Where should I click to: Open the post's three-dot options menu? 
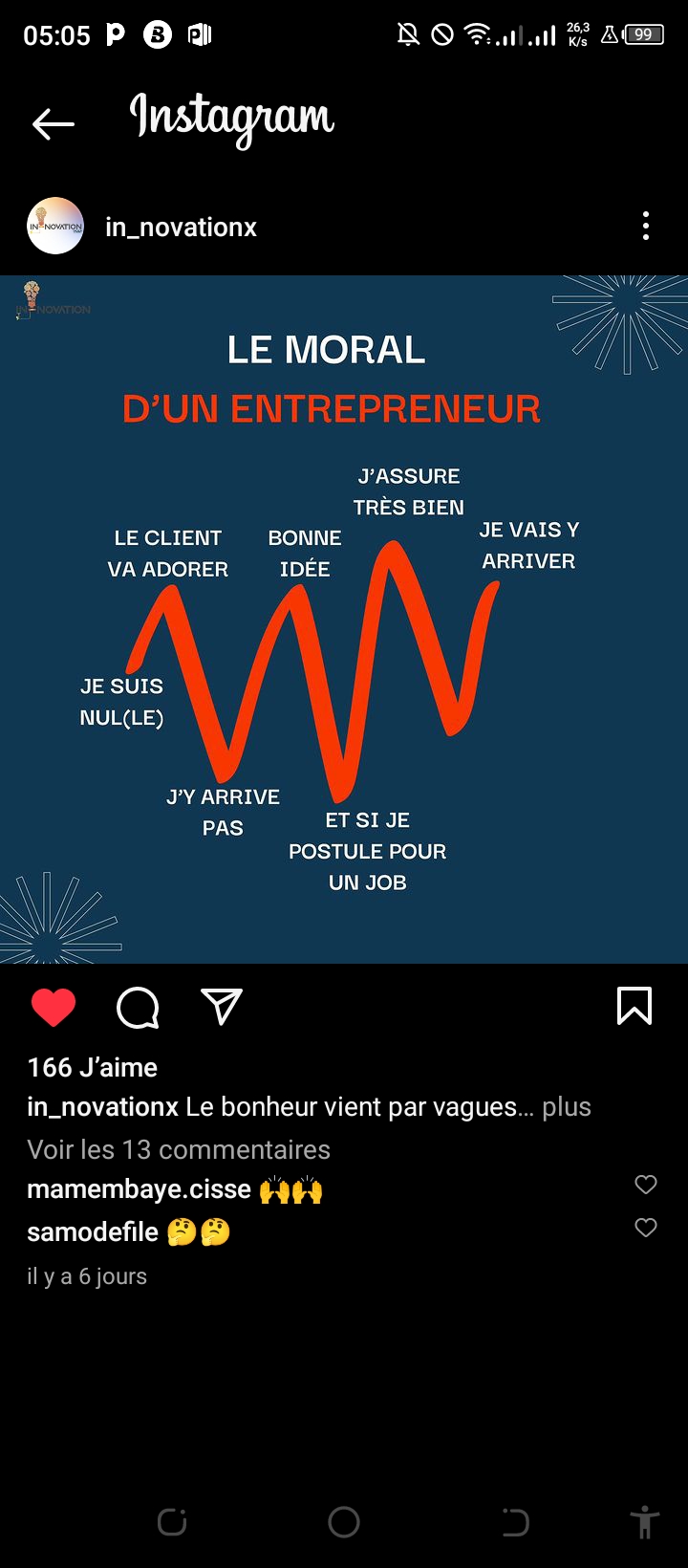tap(646, 227)
